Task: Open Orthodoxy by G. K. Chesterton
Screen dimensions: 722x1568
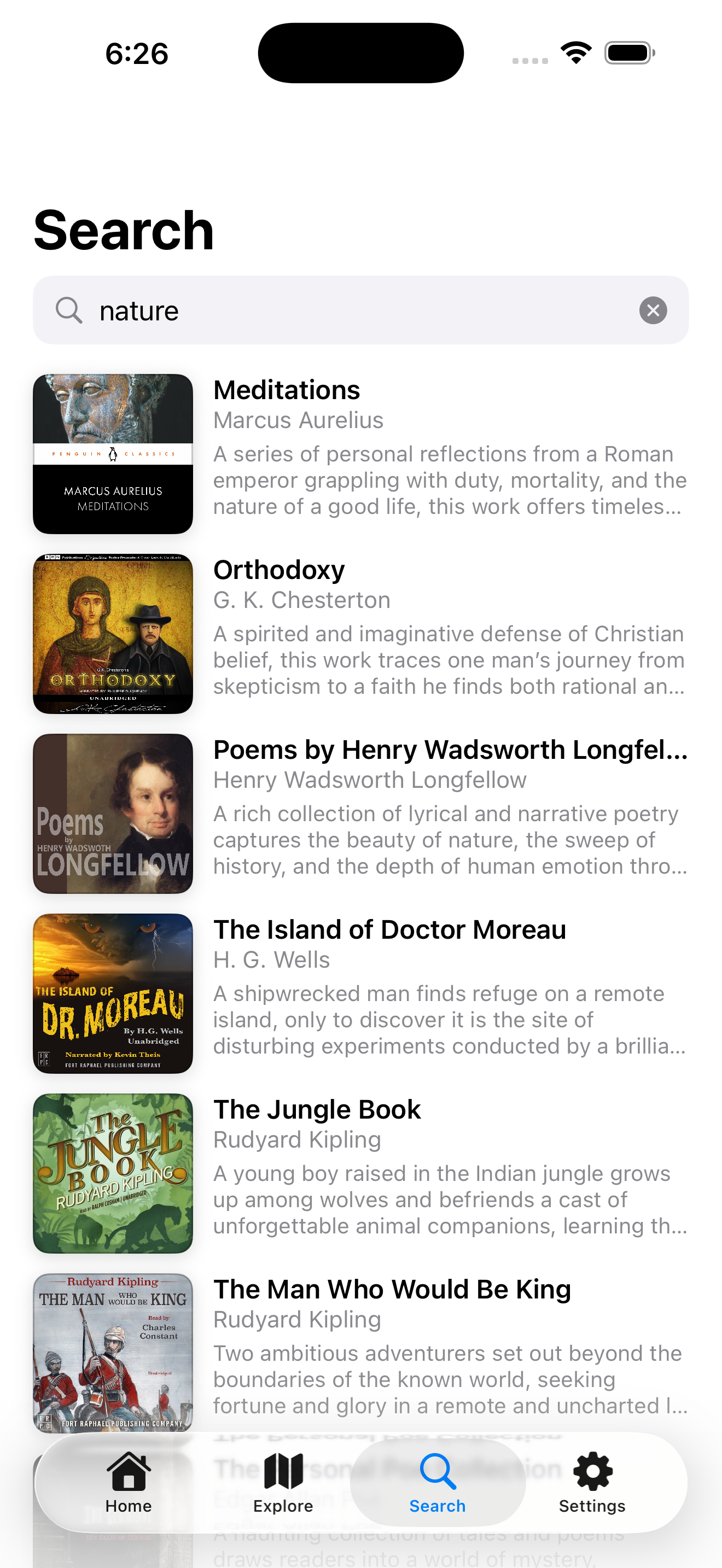Action: 360,633
